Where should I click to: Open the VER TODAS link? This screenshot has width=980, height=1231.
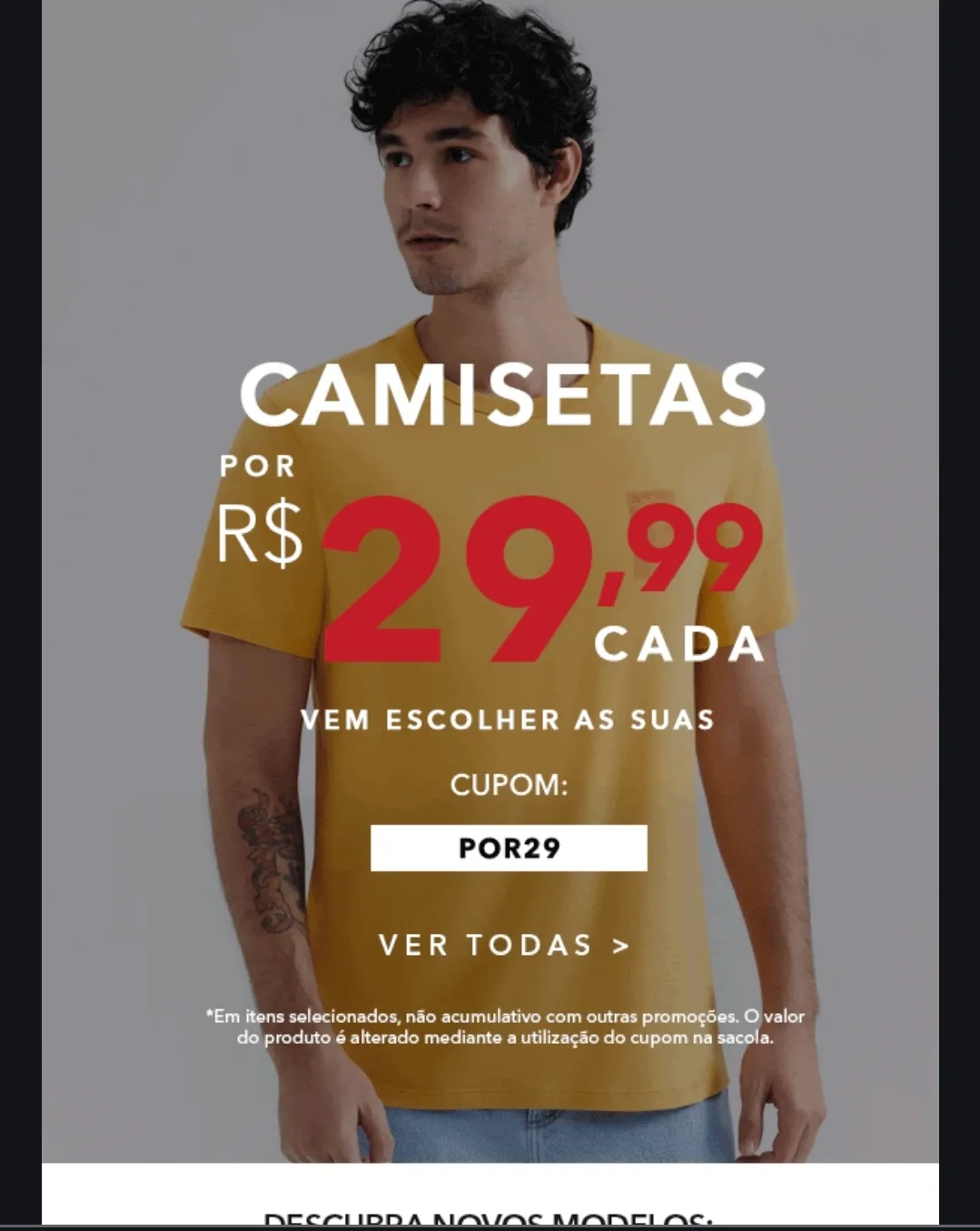[x=504, y=945]
